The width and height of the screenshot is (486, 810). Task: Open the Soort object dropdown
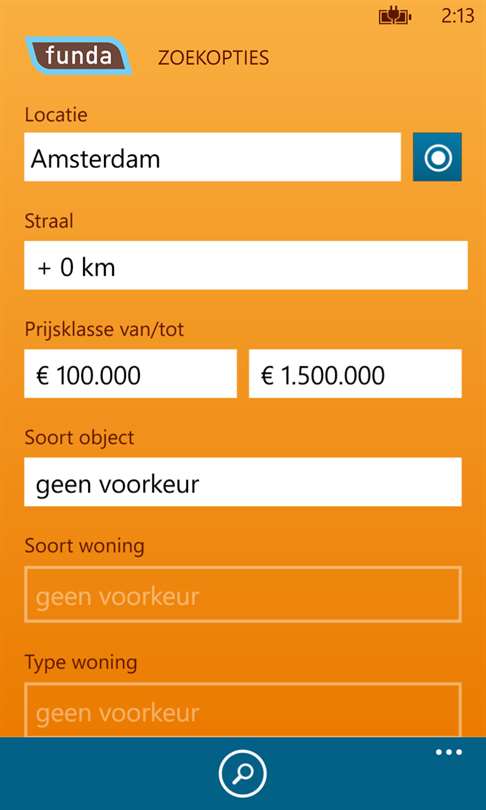243,481
